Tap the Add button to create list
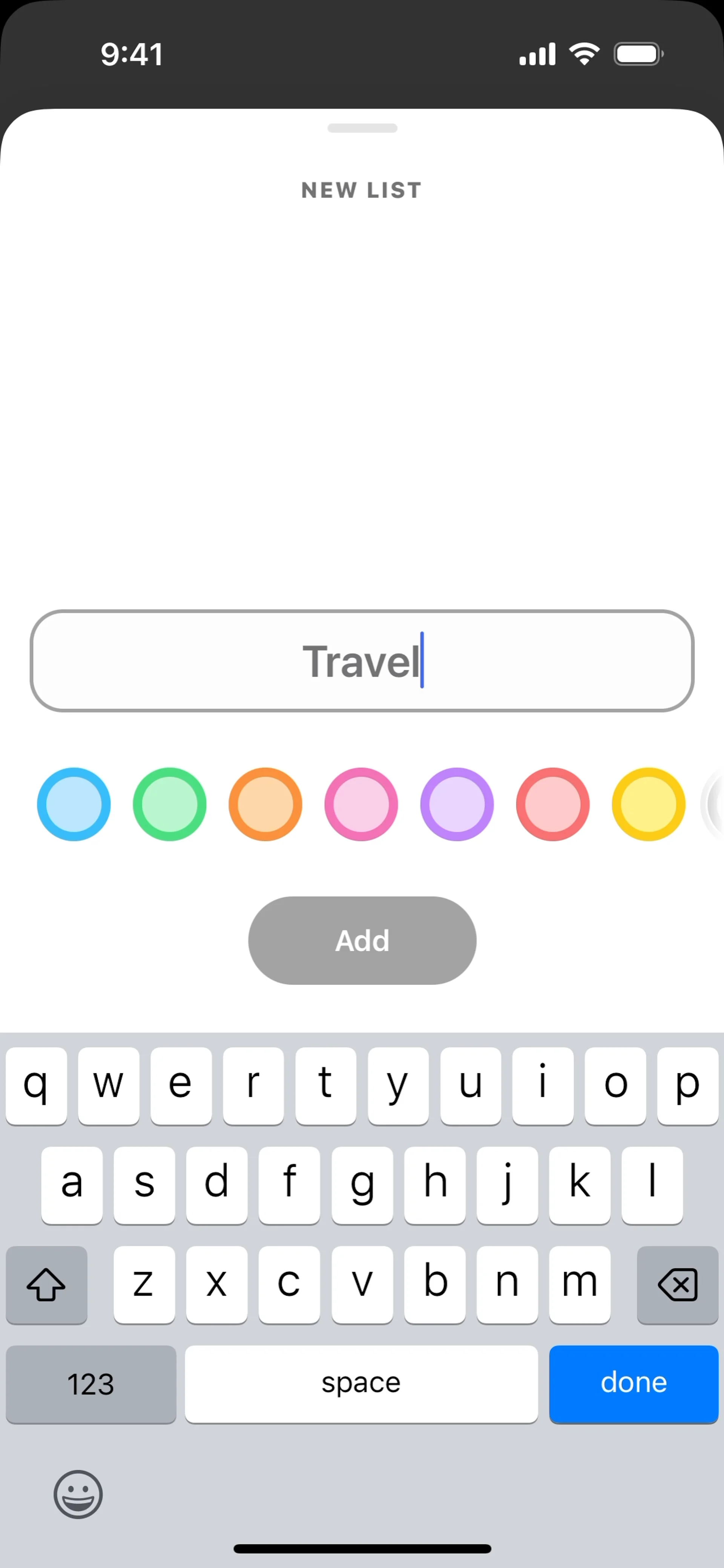Viewport: 724px width, 1568px height. tap(362, 940)
